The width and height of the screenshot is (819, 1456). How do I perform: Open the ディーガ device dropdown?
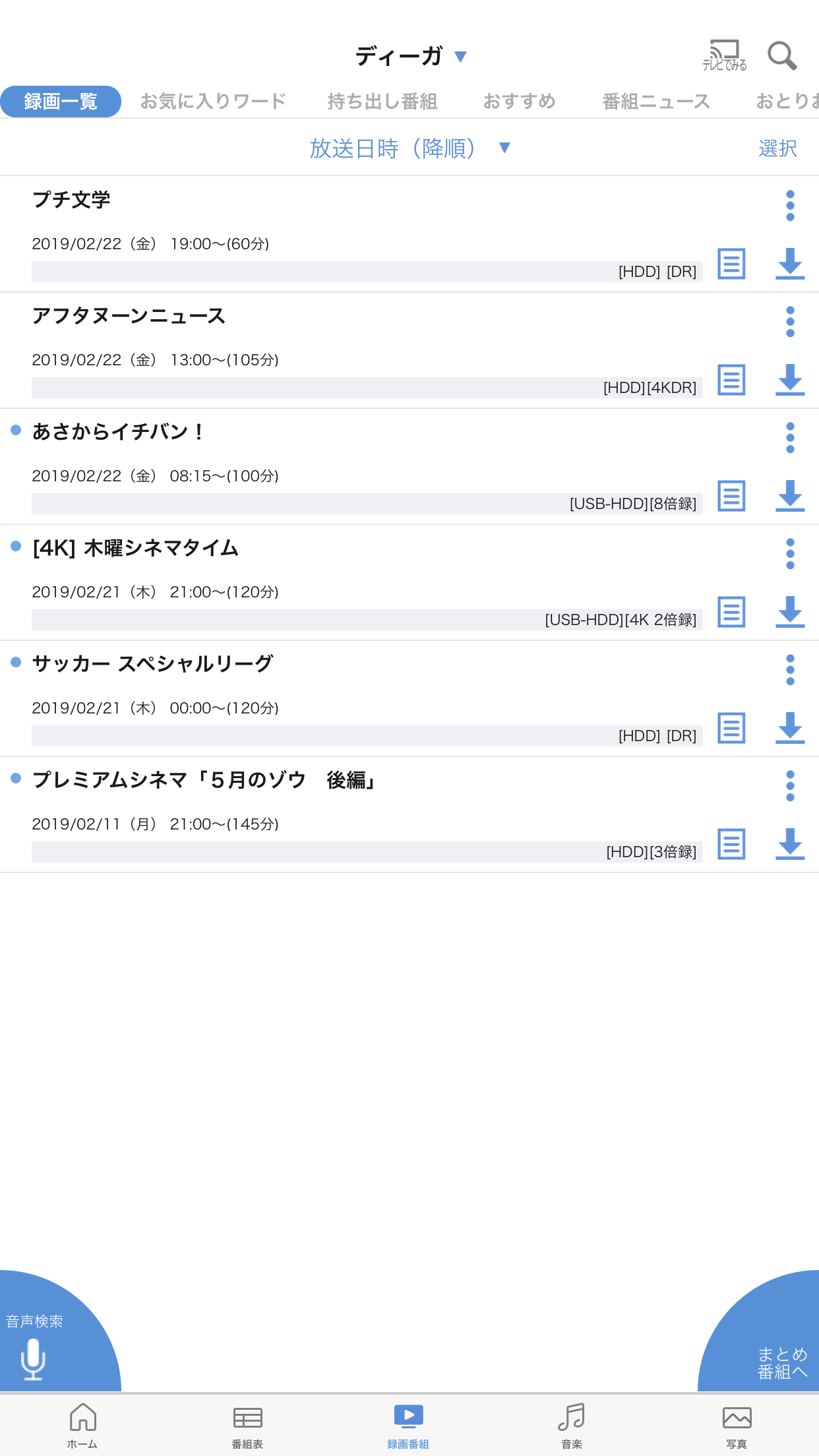coord(409,55)
